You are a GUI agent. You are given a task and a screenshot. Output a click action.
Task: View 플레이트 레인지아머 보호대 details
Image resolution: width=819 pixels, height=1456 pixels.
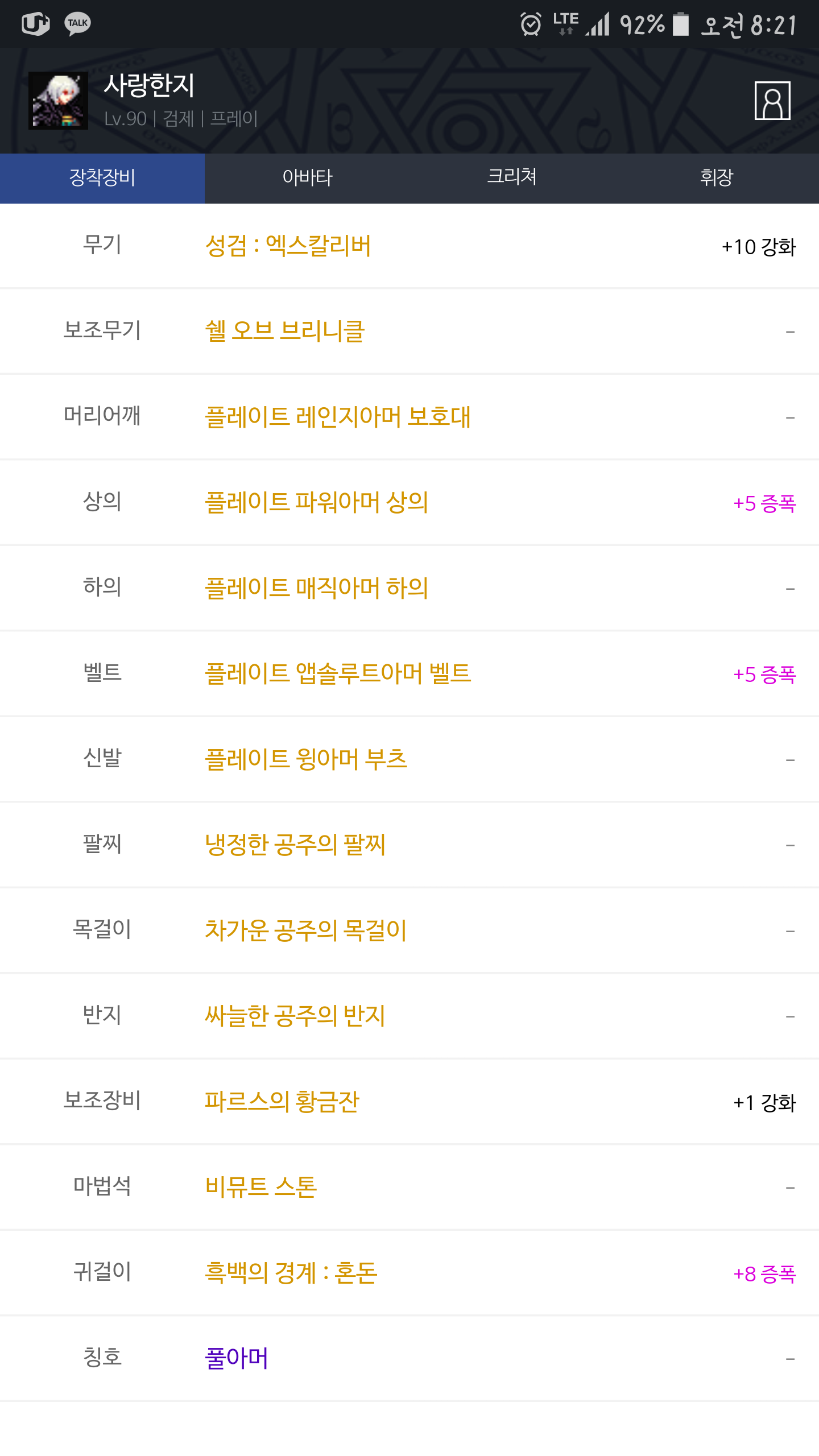[x=409, y=417]
